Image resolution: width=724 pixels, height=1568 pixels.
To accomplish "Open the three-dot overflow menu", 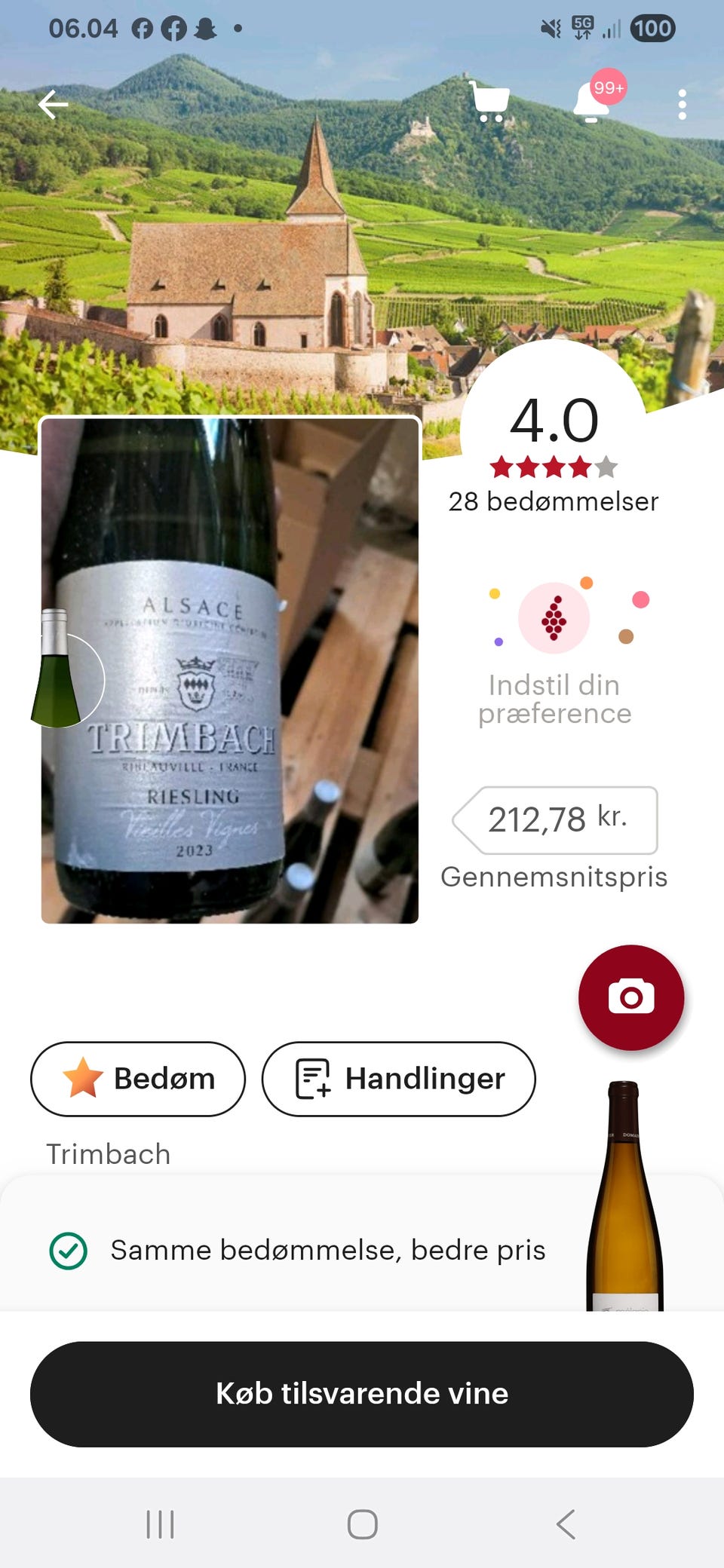I will [683, 104].
